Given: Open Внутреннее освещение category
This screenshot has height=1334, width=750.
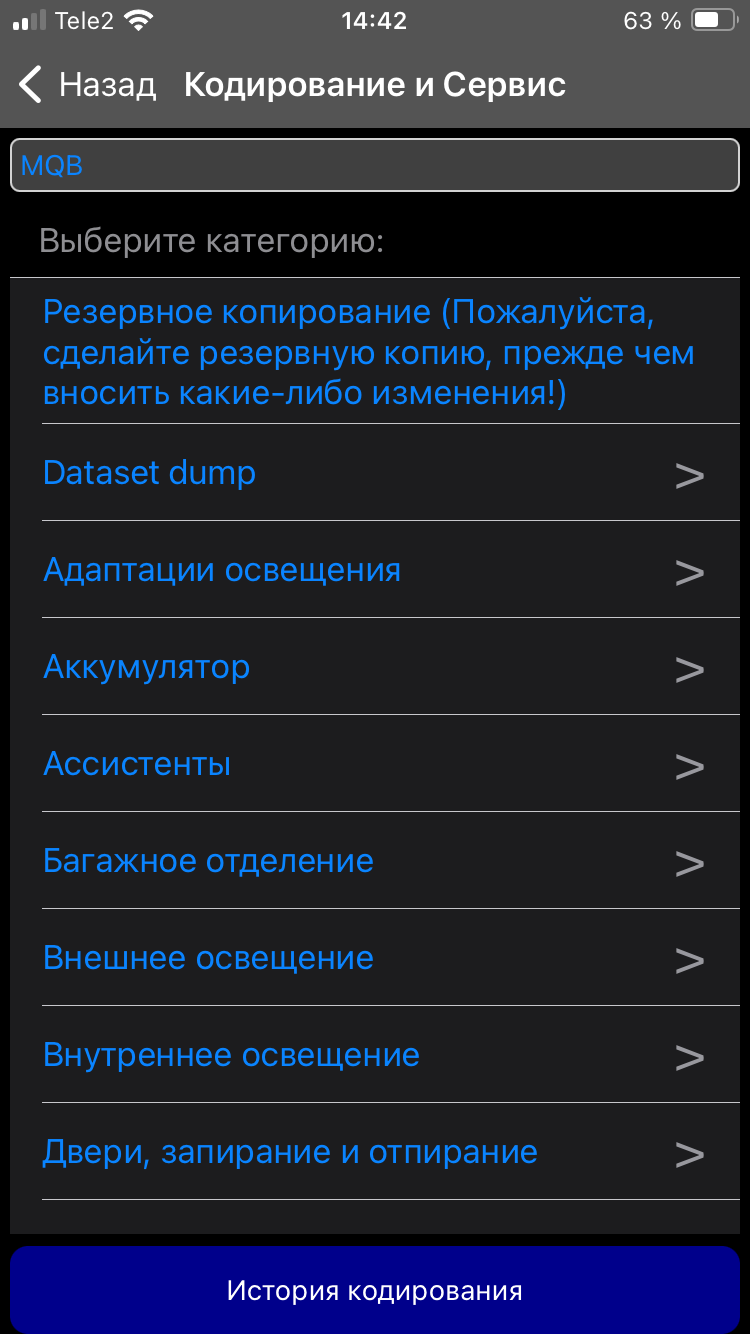Looking at the screenshot, I should pos(375,1055).
